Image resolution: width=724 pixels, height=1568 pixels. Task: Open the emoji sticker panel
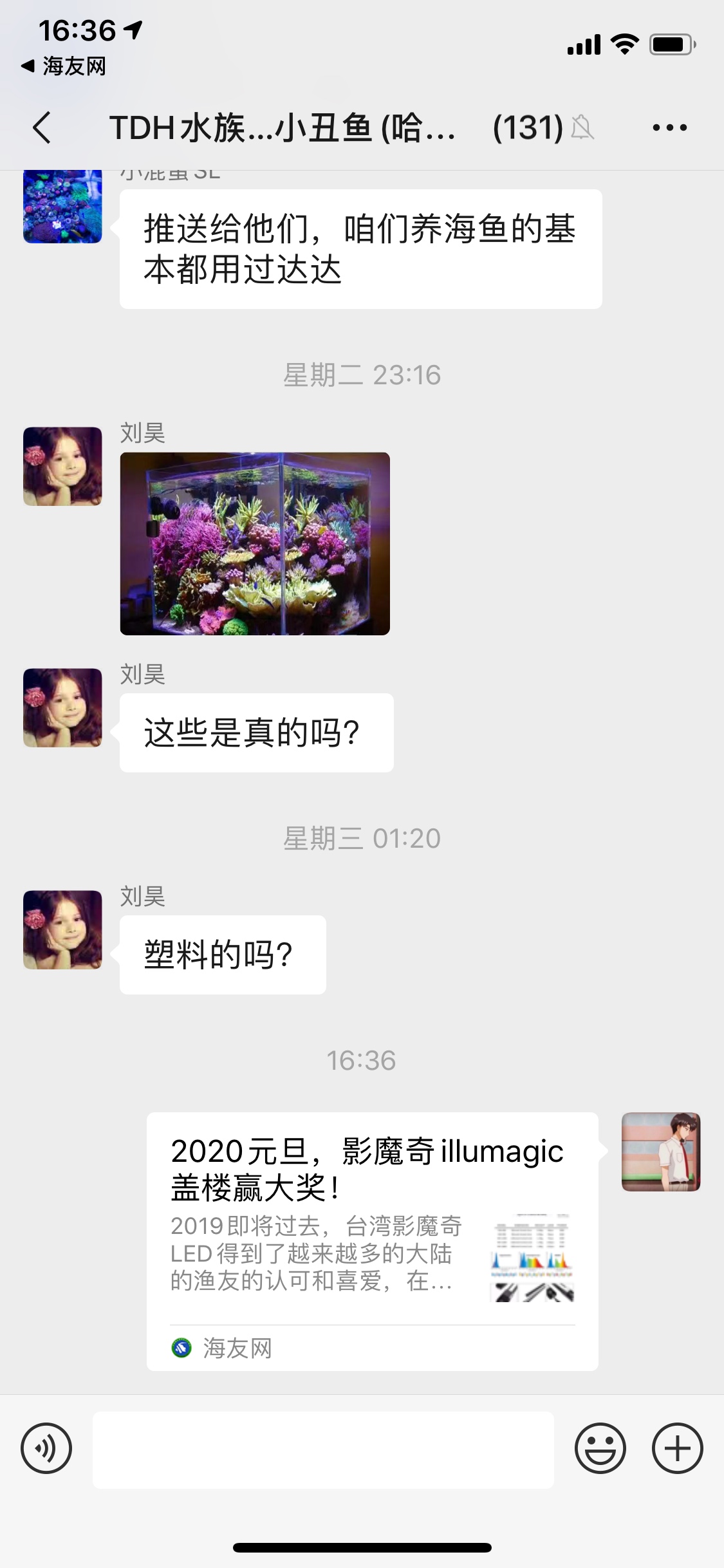(x=600, y=1449)
